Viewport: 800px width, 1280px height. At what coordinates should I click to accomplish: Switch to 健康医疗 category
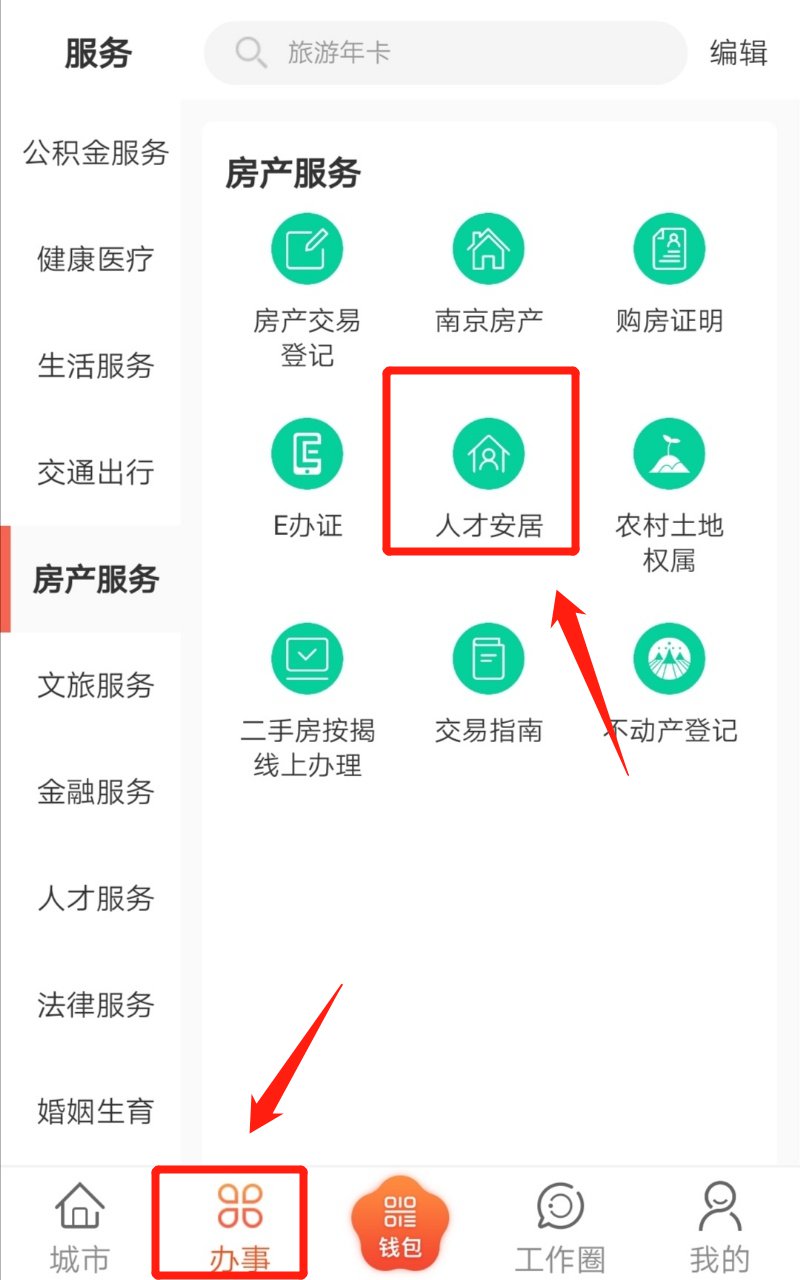click(x=96, y=260)
